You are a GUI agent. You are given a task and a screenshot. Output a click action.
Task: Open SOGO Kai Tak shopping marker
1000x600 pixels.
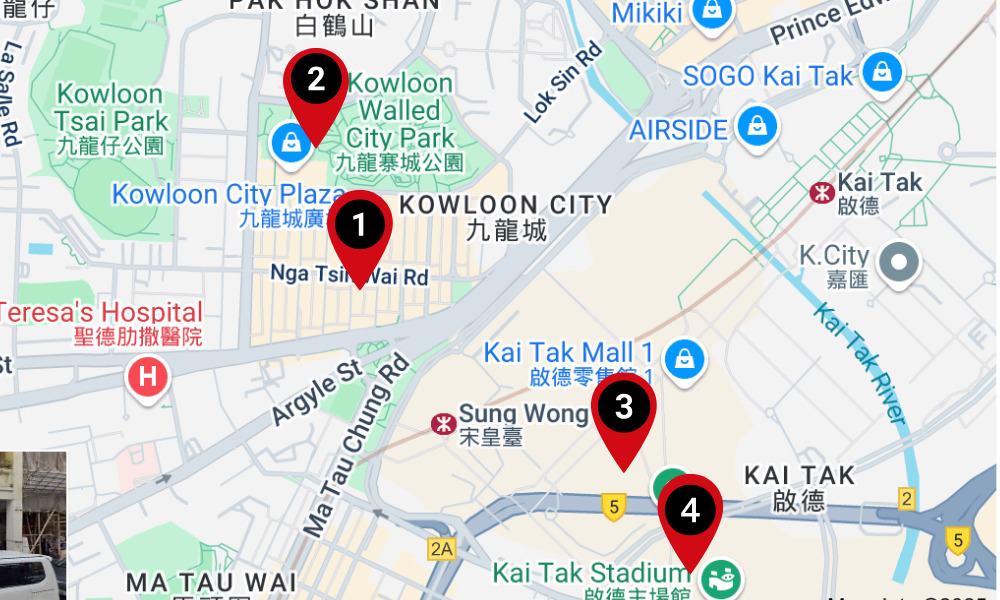coord(882,72)
